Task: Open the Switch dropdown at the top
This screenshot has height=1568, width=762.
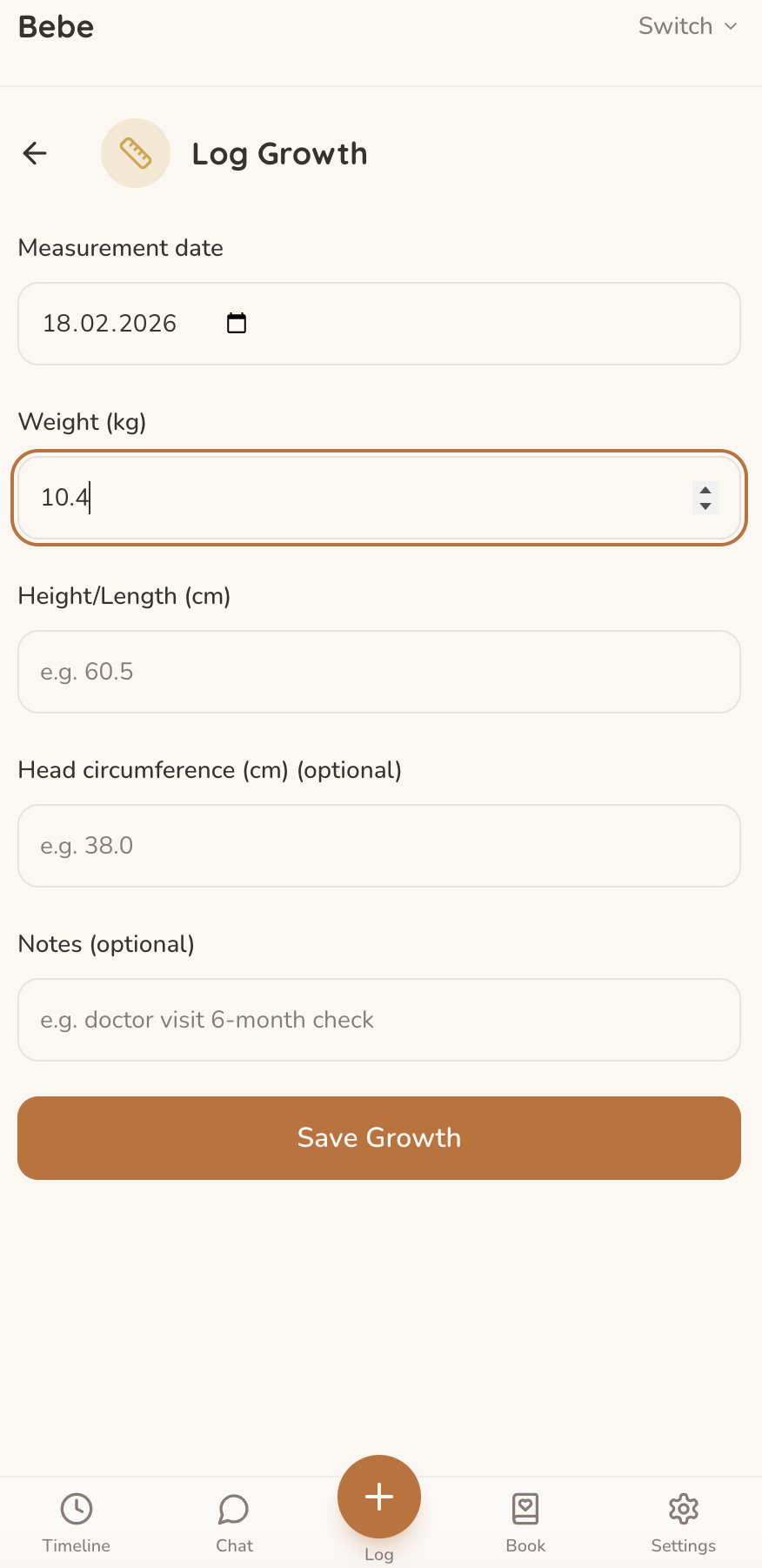Action: 687,26
